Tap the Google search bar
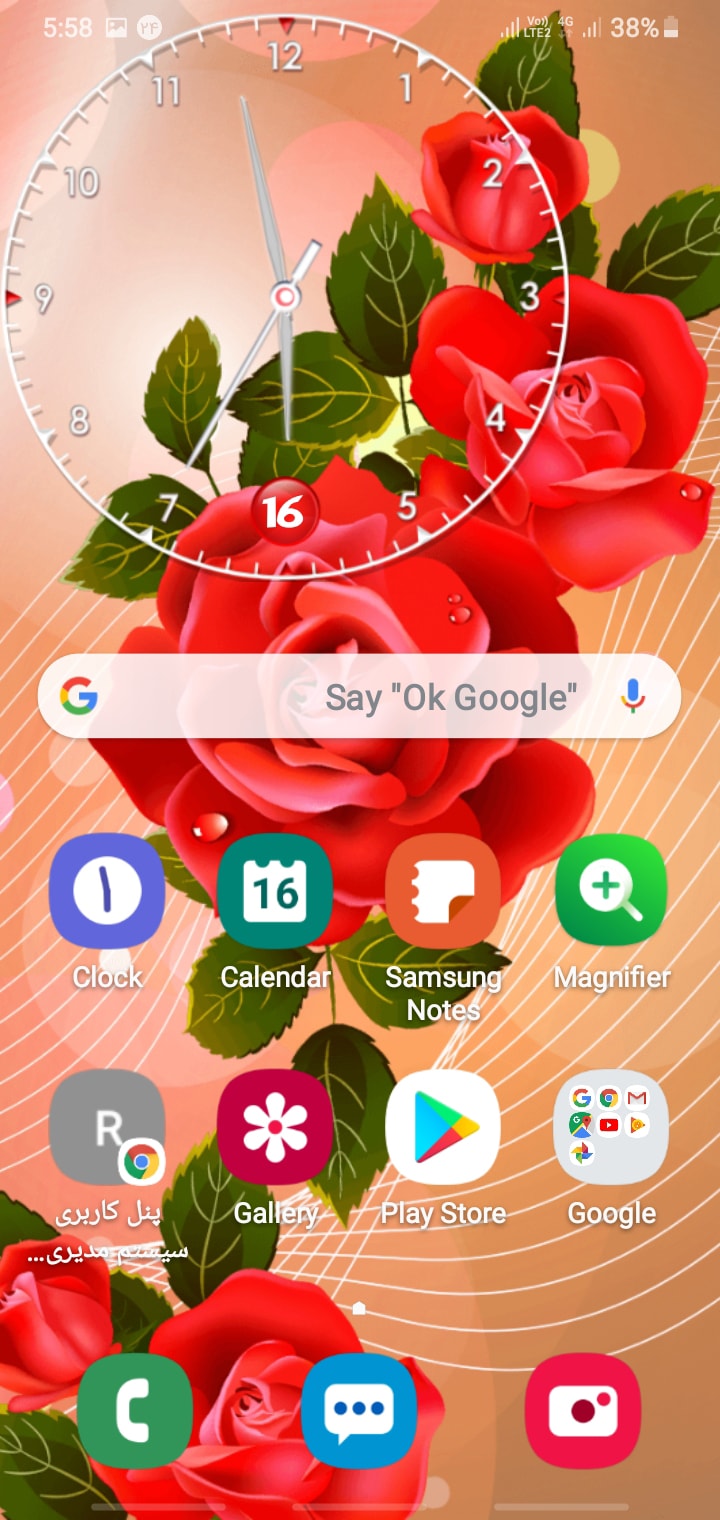This screenshot has height=1520, width=720. 330,697
